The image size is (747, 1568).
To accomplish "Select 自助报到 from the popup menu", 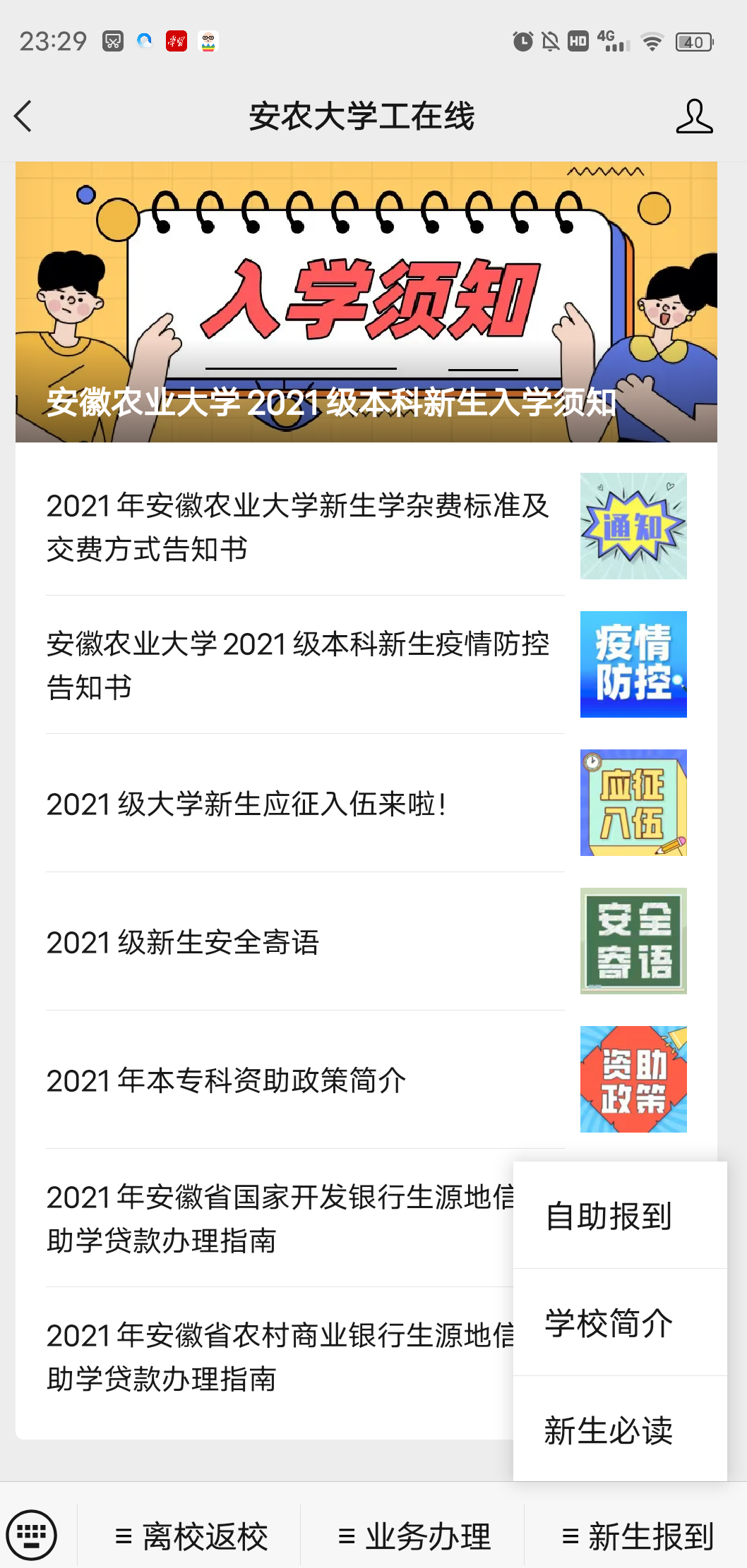I will [609, 1216].
